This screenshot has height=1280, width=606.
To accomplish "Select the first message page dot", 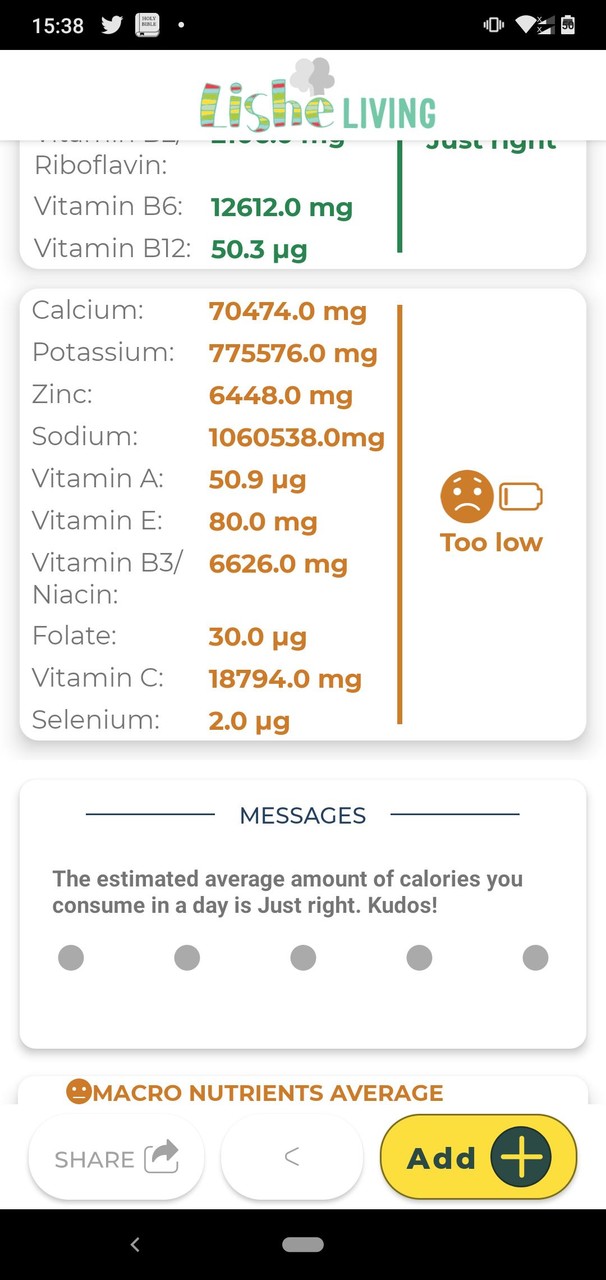I will click(71, 957).
